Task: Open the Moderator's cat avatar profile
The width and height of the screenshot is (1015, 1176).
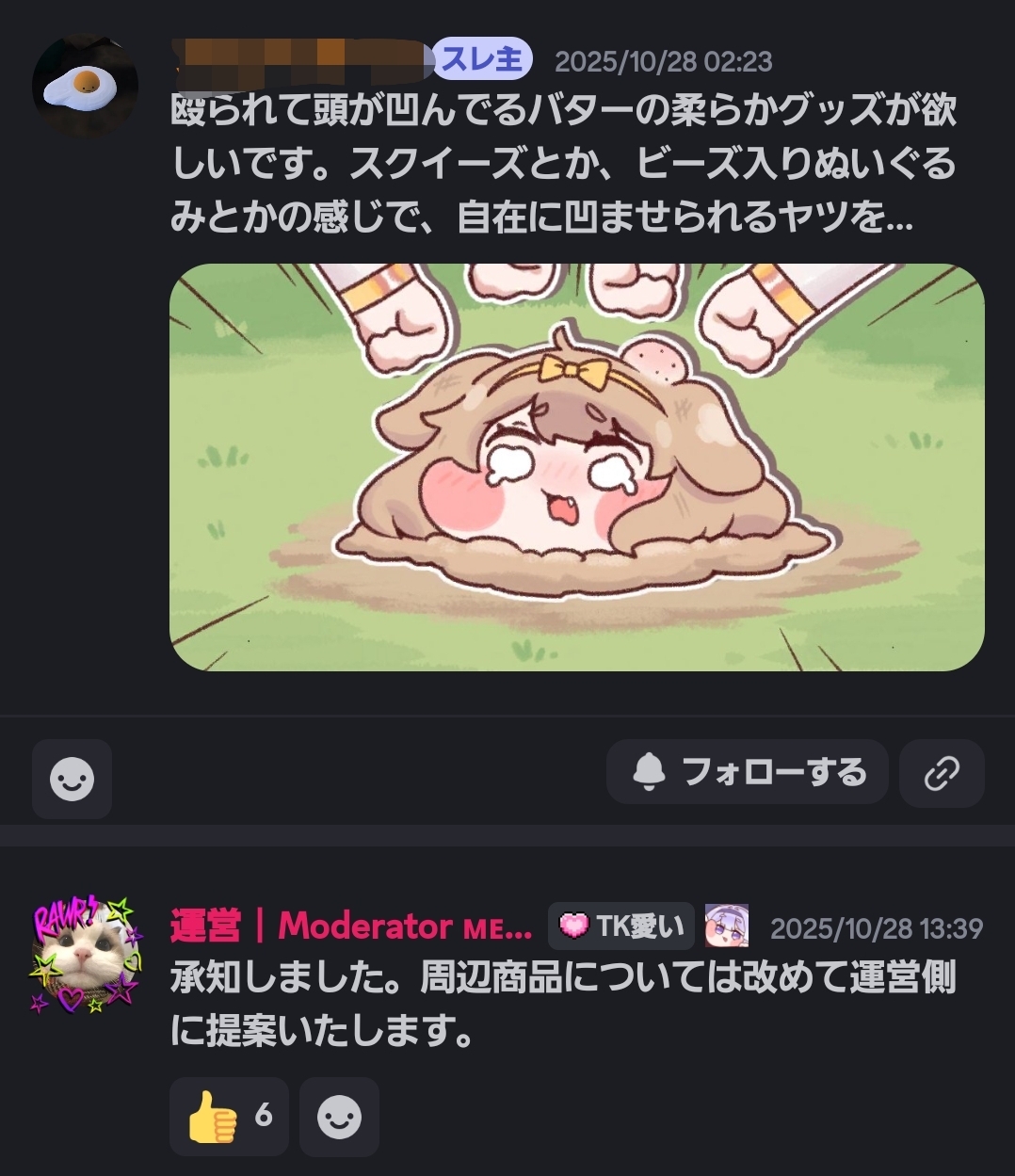Action: point(85,955)
